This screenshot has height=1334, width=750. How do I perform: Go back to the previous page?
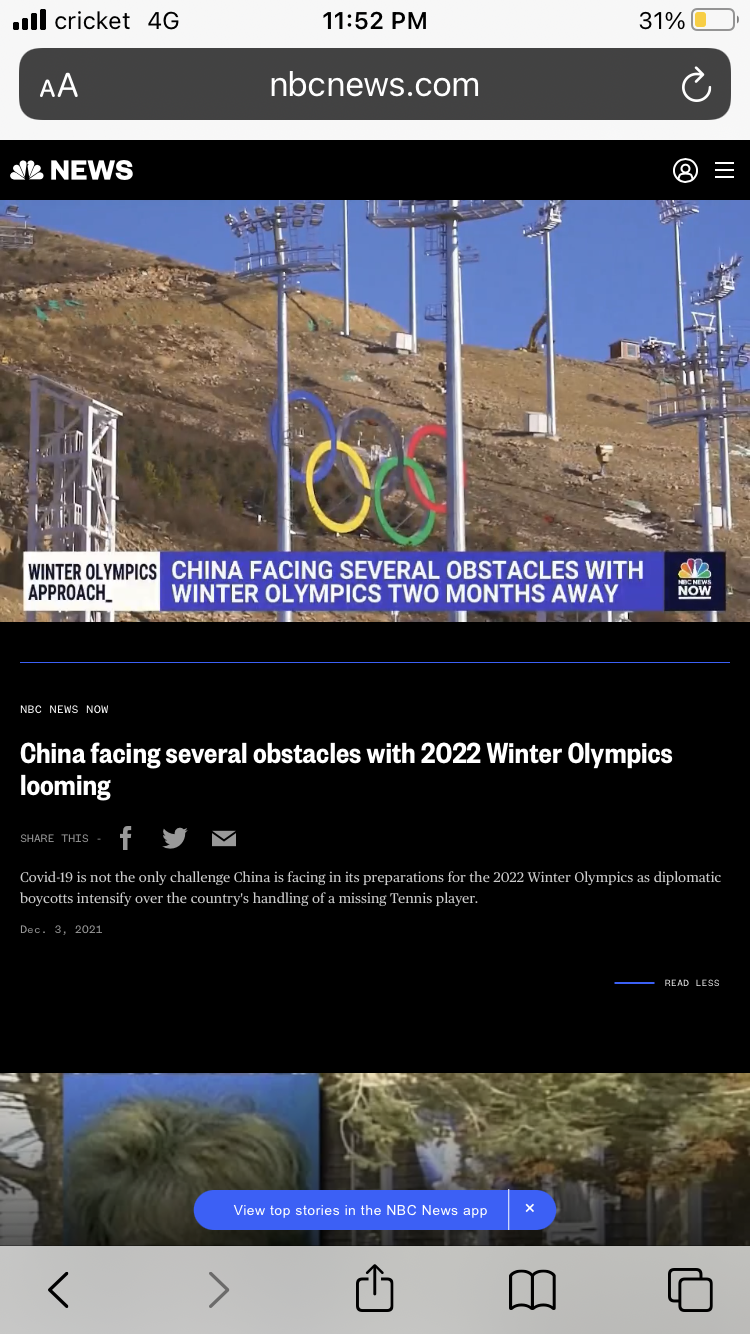click(x=59, y=1290)
